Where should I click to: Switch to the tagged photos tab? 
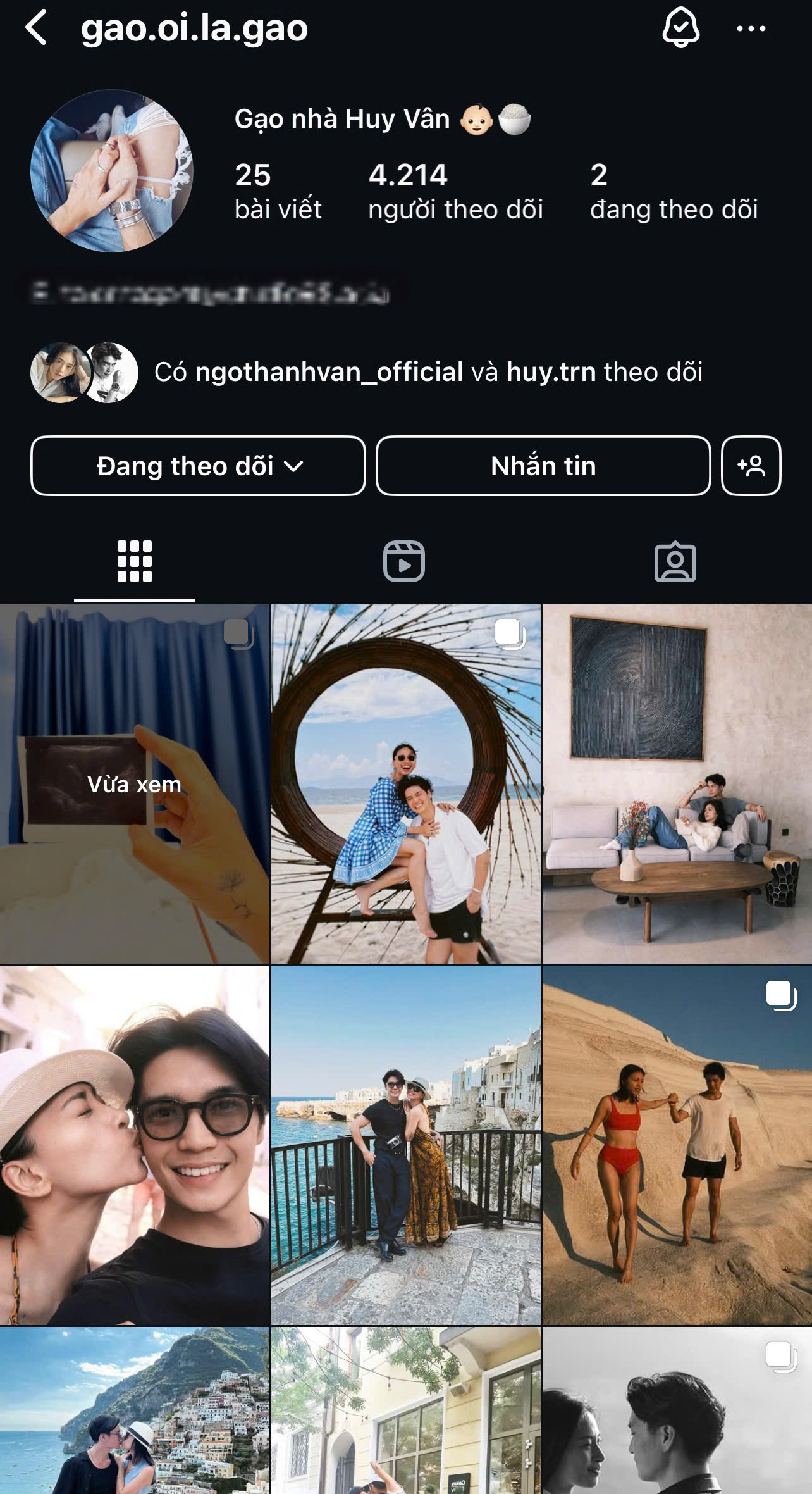point(675,561)
